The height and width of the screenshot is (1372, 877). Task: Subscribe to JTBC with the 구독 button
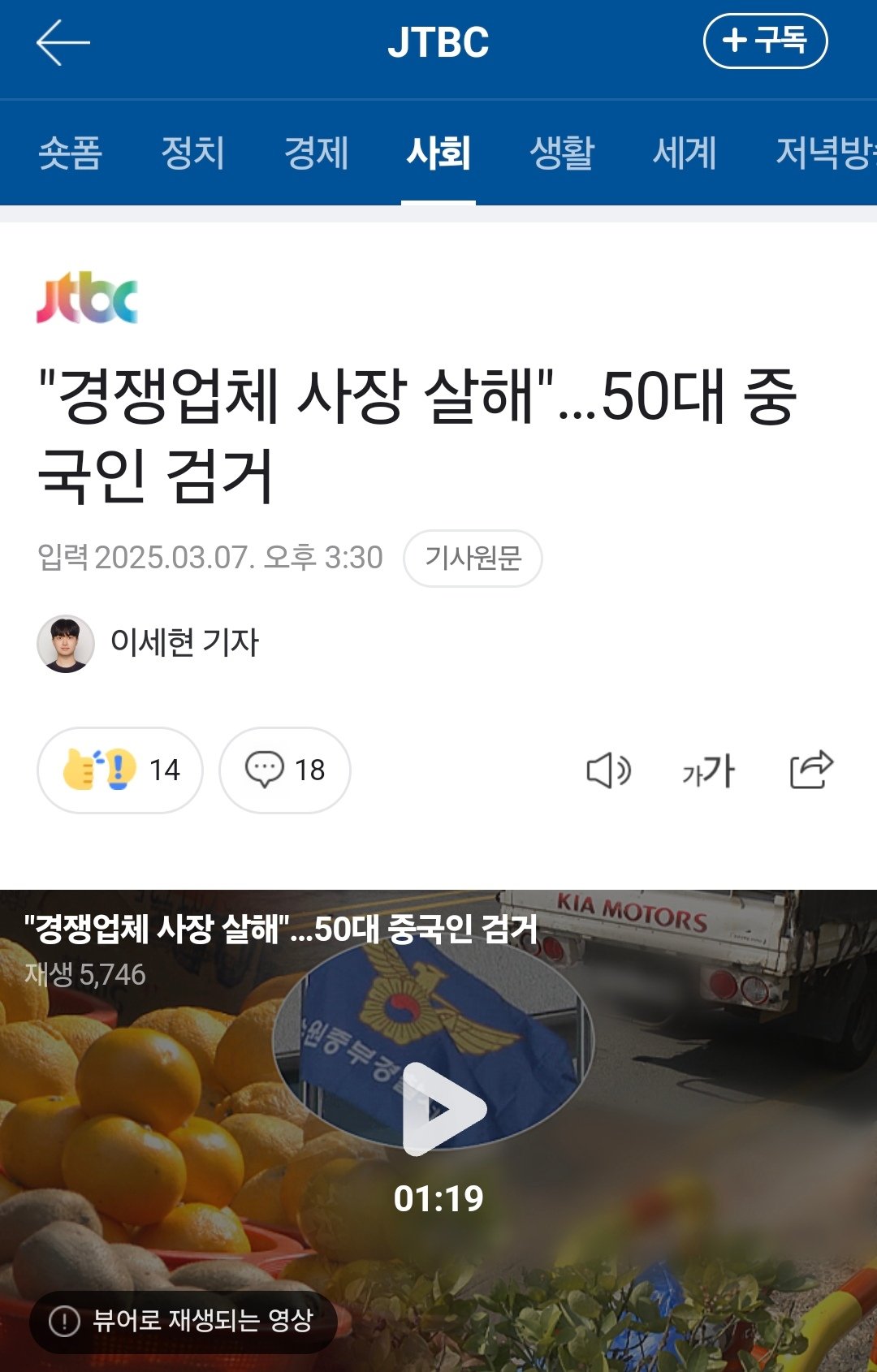764,41
